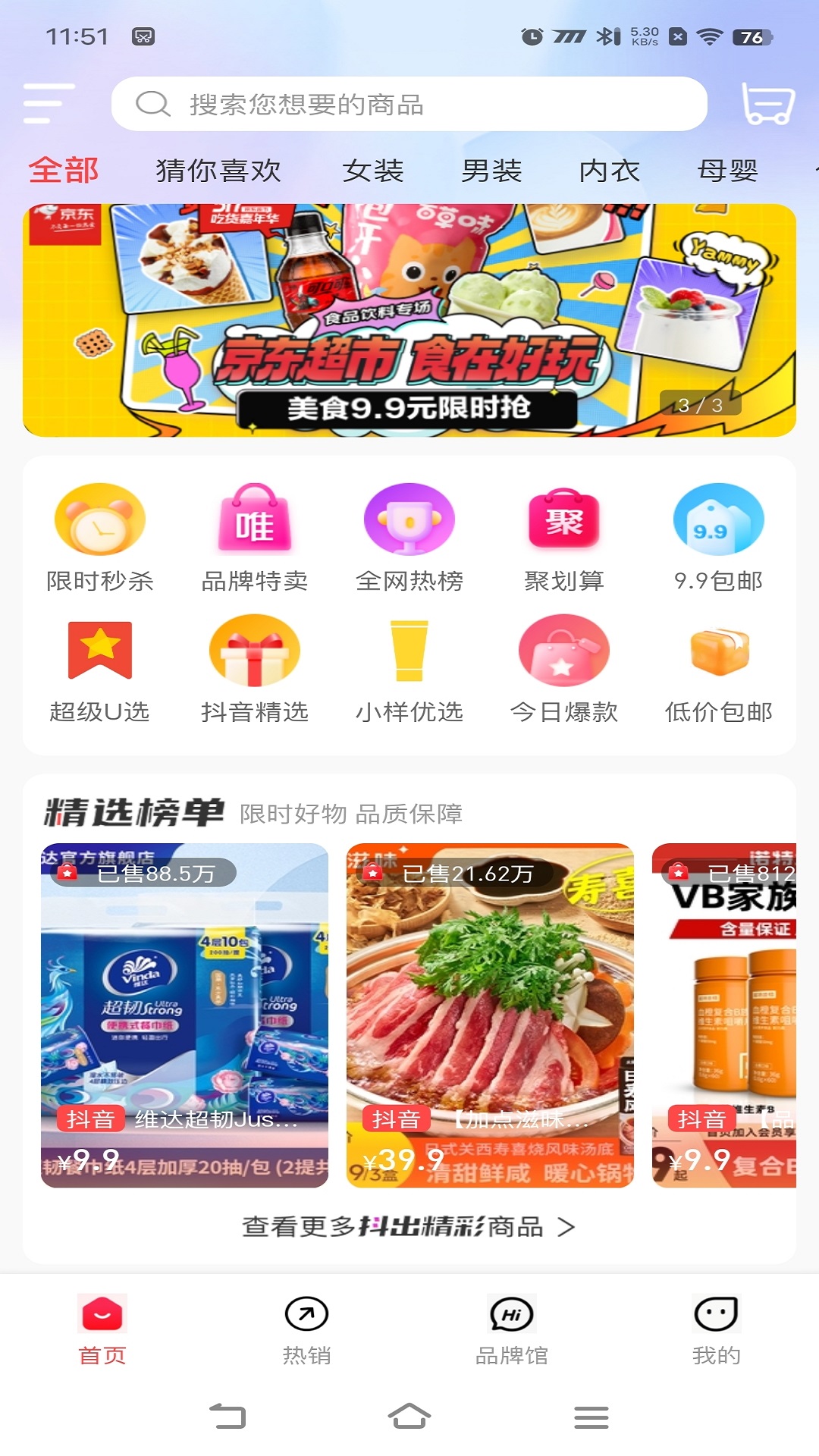Image resolution: width=819 pixels, height=1456 pixels.
Task: Tap the search box for products
Action: (x=409, y=104)
